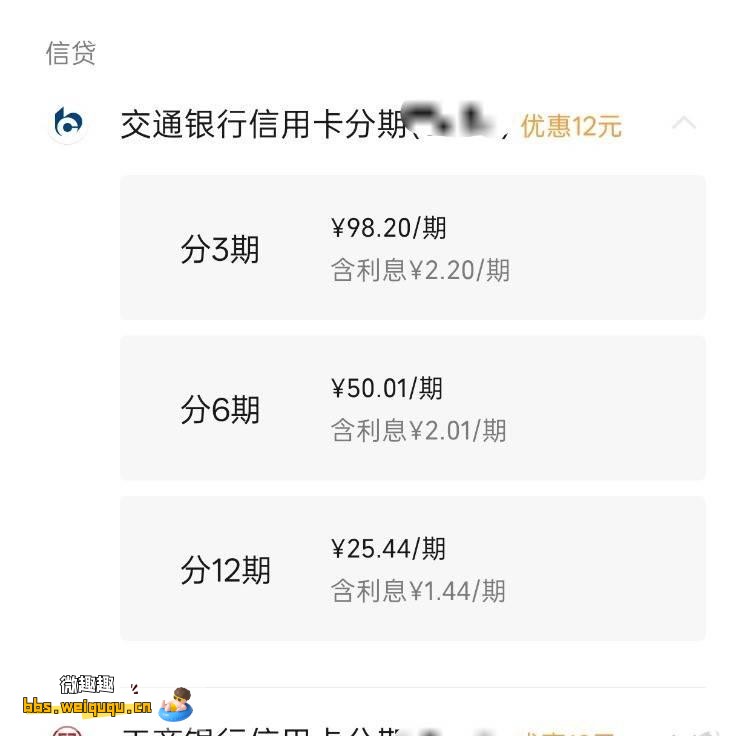Select the 分3期 installment plan
750x736 pixels.
412,248
